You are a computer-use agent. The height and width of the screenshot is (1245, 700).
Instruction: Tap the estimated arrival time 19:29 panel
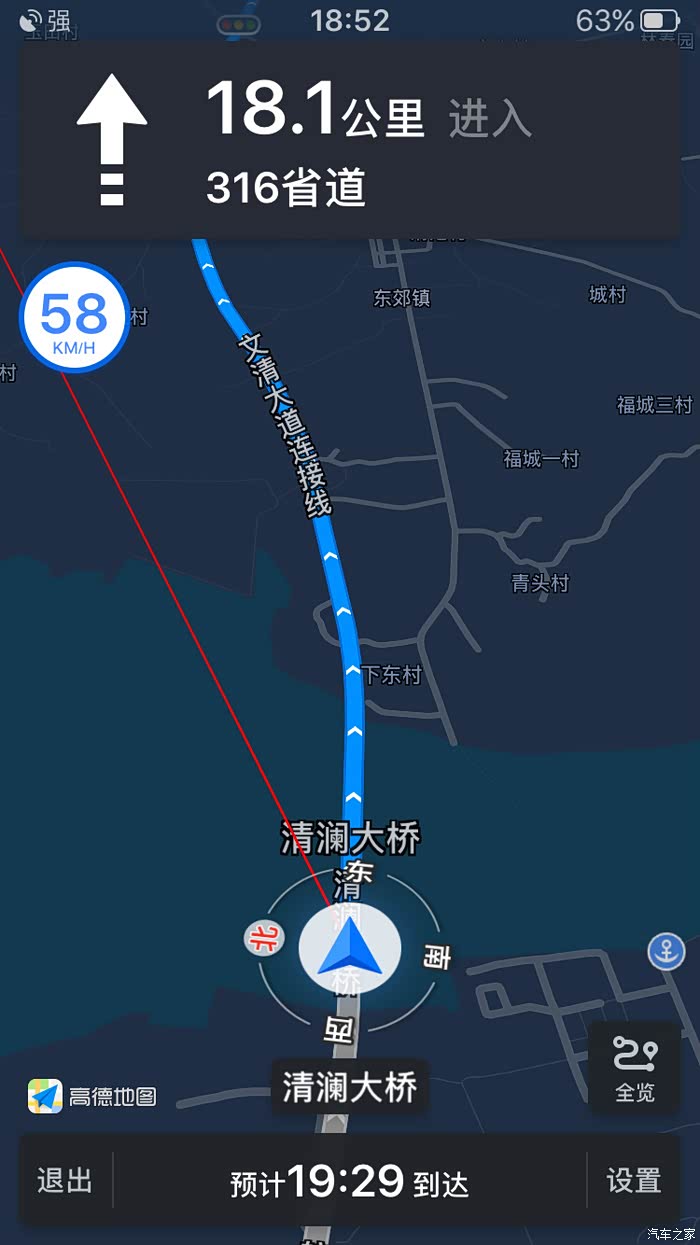(349, 1182)
